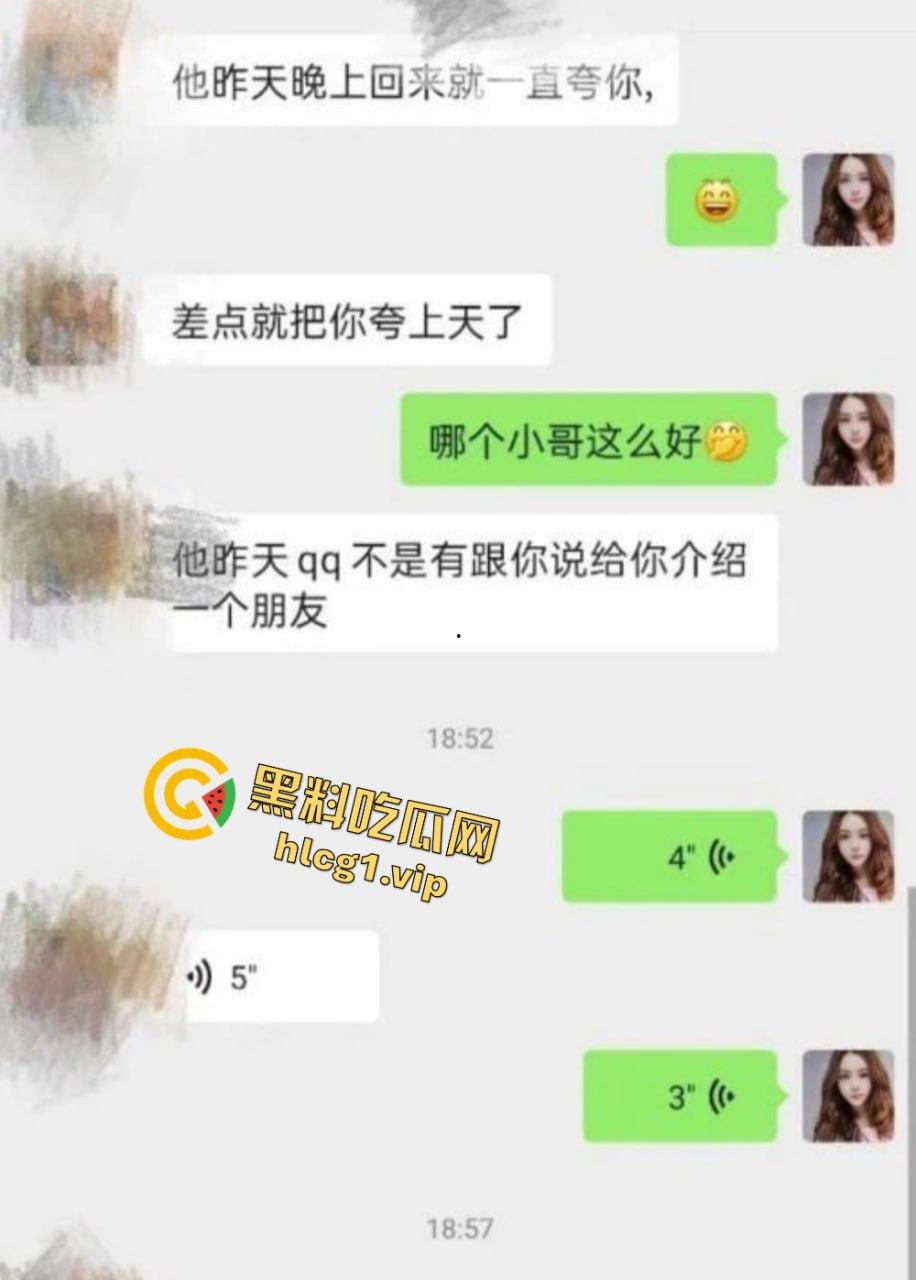Tap the speaker waves icon on incoming audio
Viewport: 916px width, 1280px height.
[x=200, y=974]
